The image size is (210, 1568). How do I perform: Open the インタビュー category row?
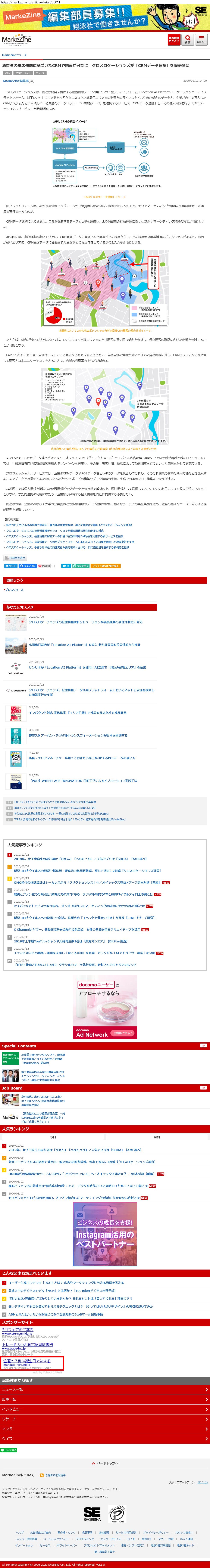105,1409
